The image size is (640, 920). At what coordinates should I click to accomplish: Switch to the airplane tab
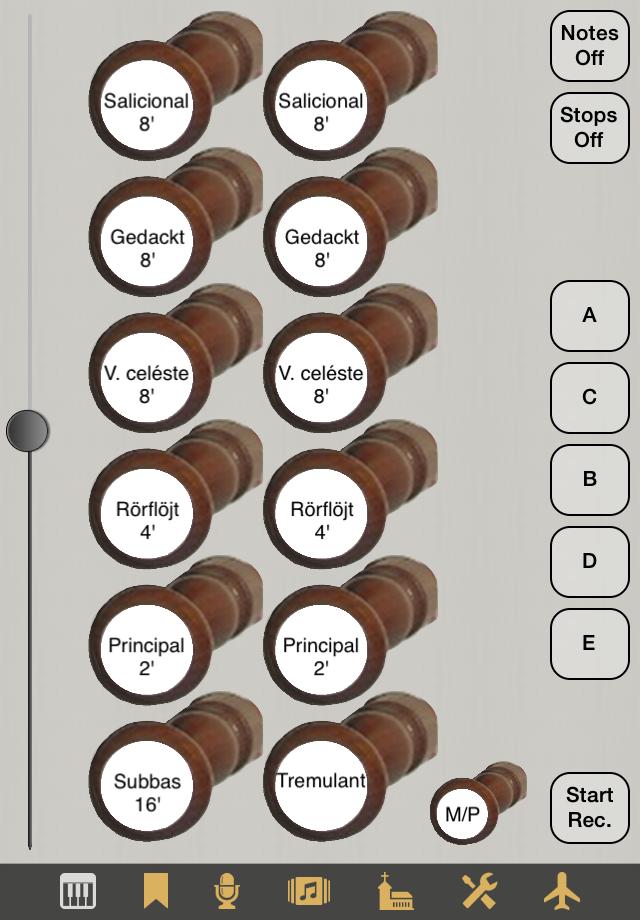(562, 890)
